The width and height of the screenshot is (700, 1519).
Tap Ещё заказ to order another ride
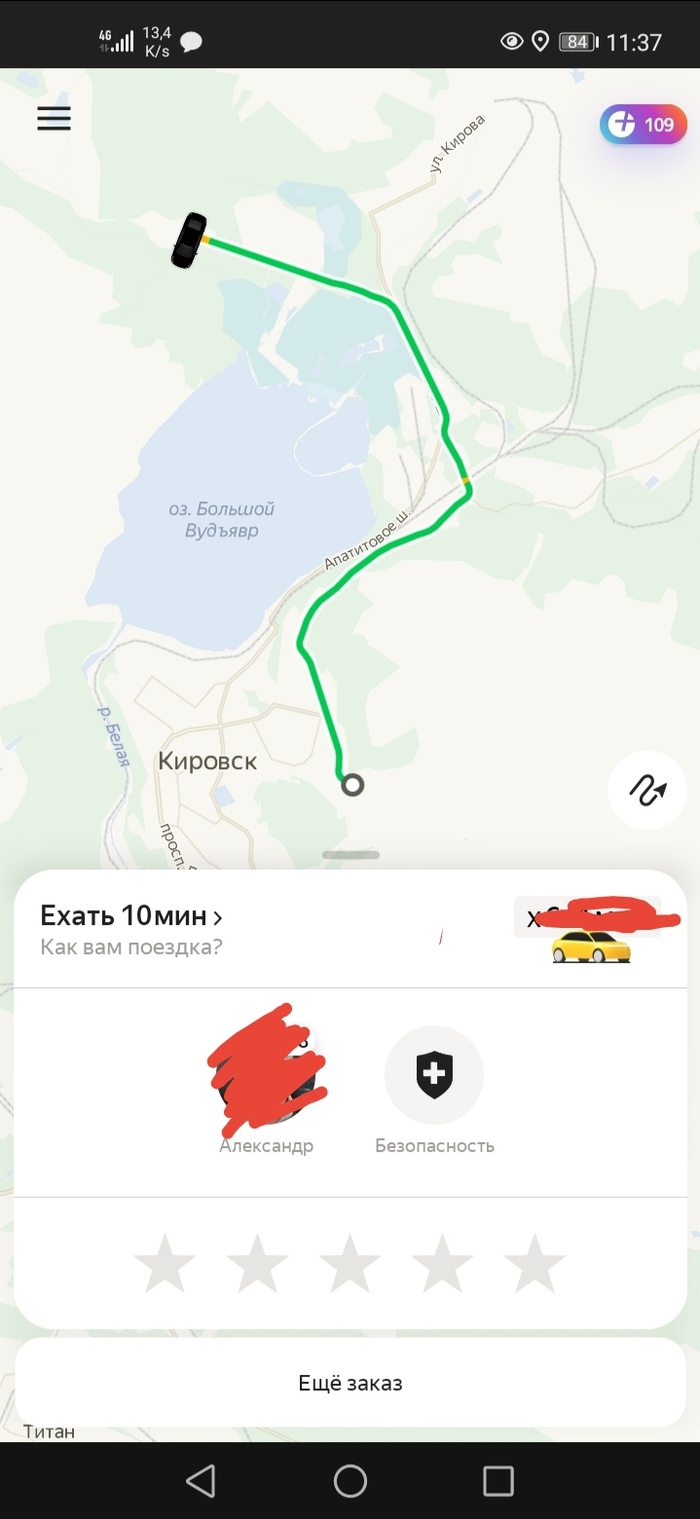tap(350, 1383)
